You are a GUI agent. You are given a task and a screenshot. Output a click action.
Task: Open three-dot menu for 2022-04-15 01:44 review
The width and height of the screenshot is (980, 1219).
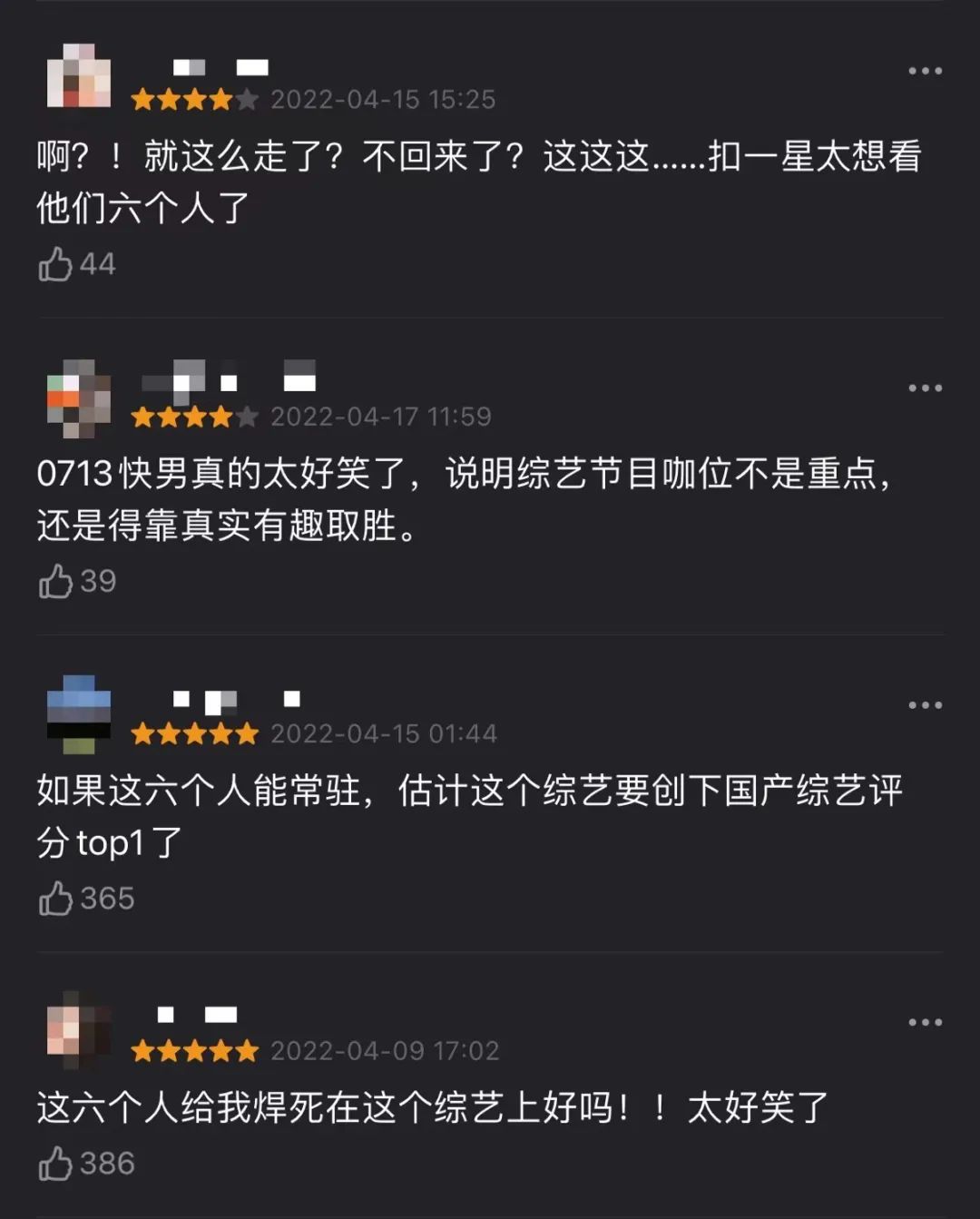click(x=925, y=705)
